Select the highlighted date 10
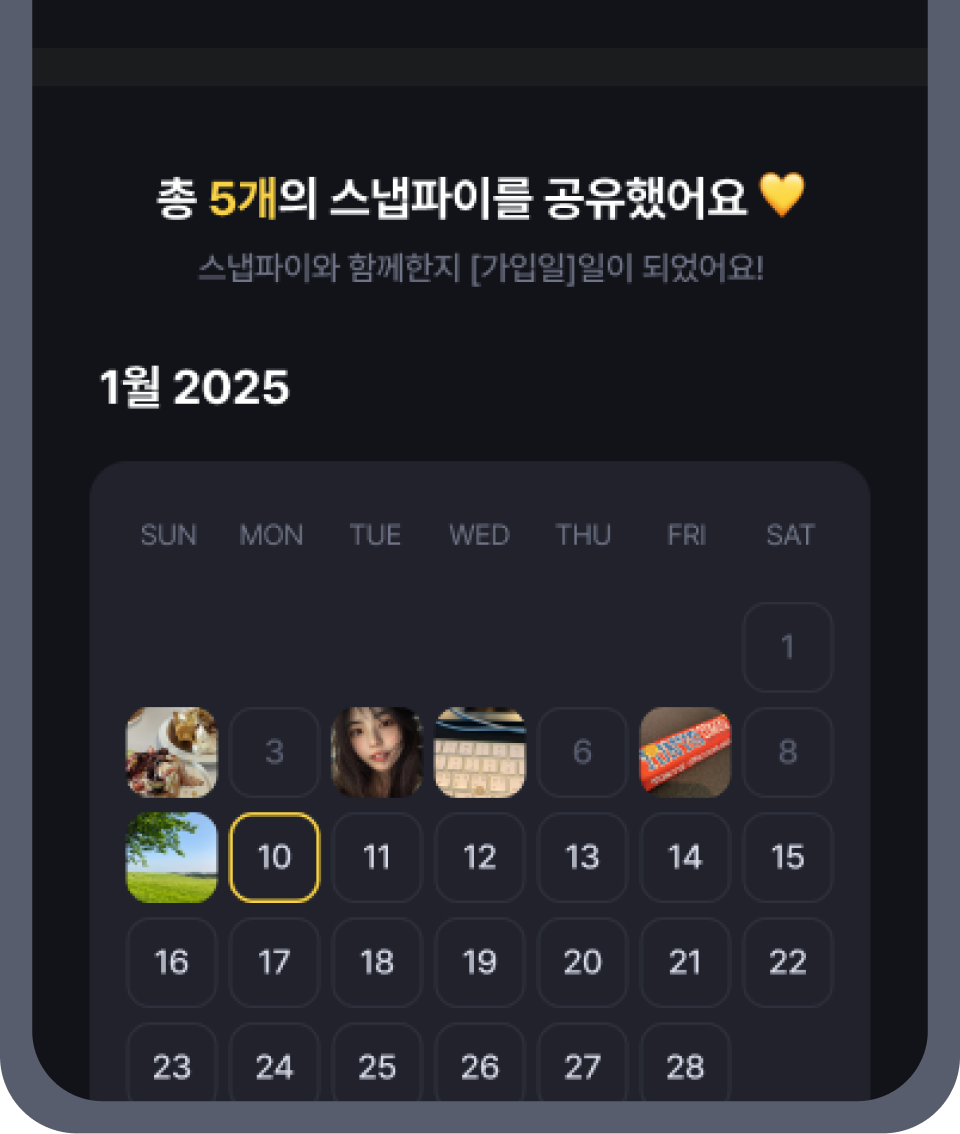The width and height of the screenshot is (960, 1134). click(274, 857)
